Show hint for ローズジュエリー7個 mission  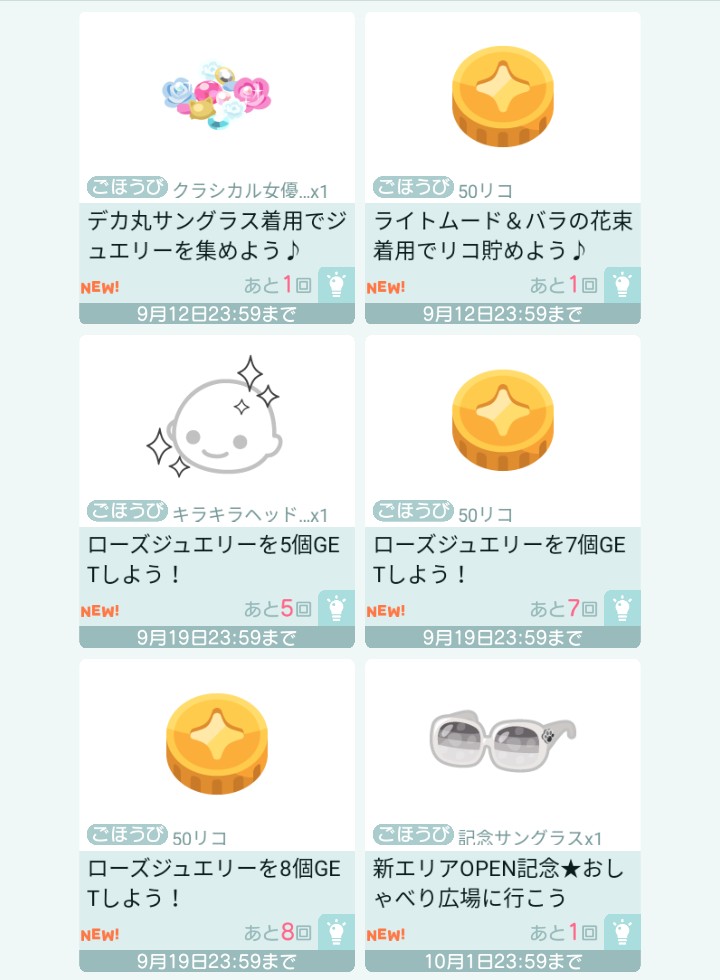click(622, 608)
